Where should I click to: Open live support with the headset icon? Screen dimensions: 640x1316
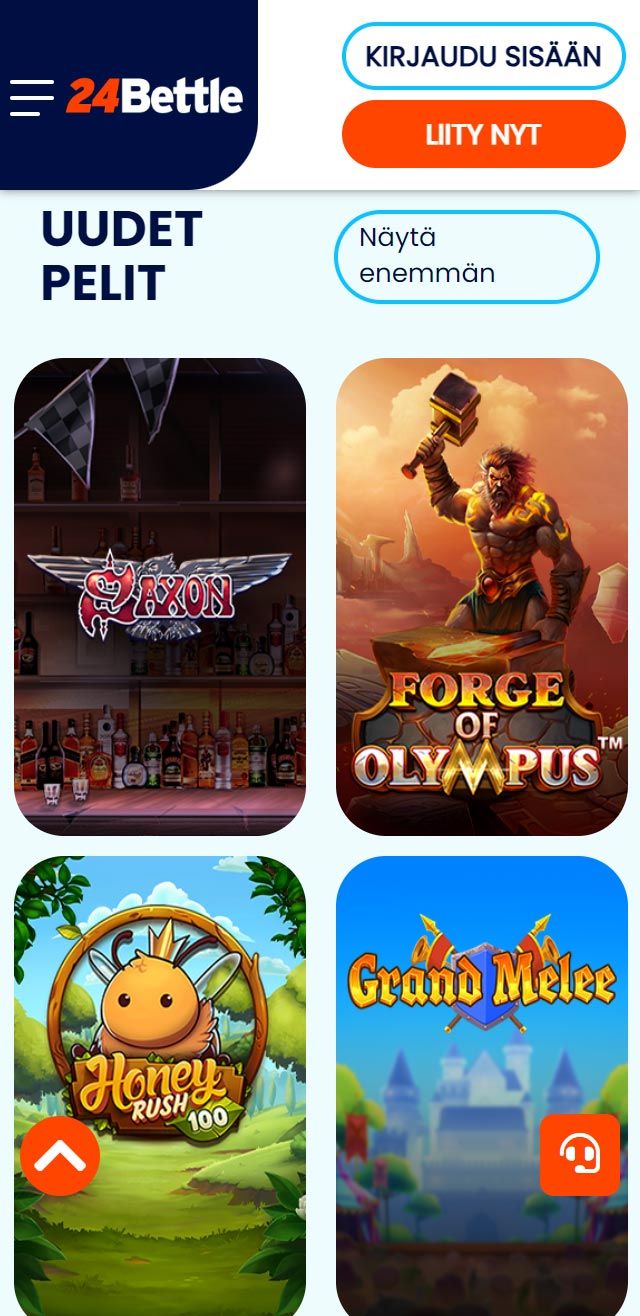click(580, 1155)
